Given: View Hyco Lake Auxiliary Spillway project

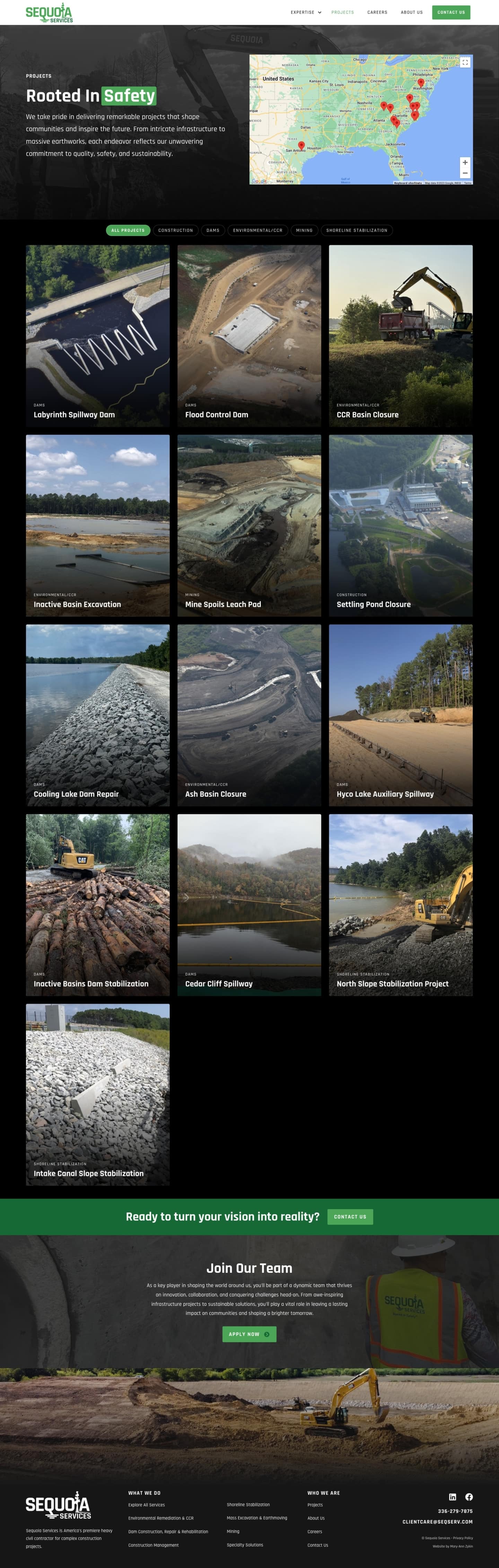Looking at the screenshot, I should point(401,715).
